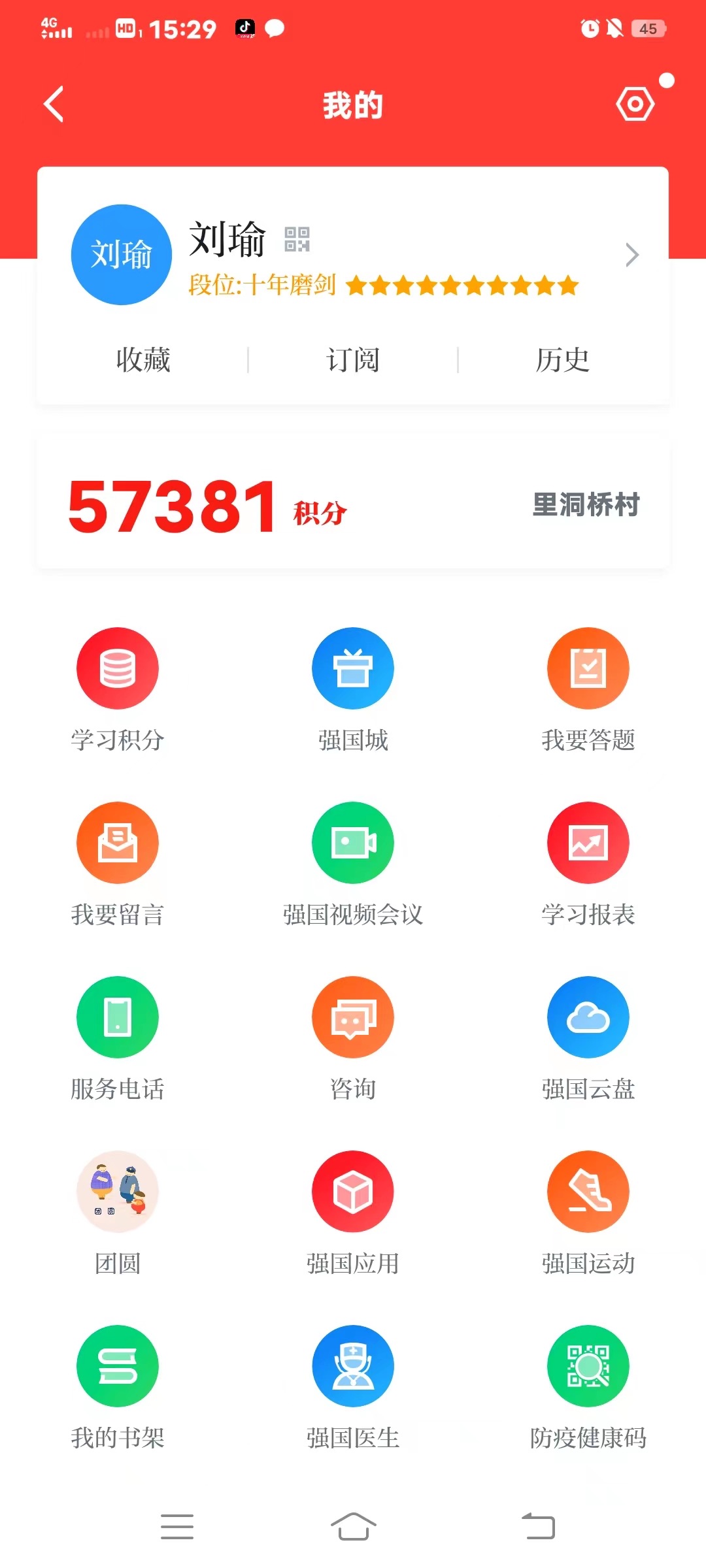Viewport: 706px width, 1568px height.
Task: Tap the system home button
Action: coord(353,1527)
